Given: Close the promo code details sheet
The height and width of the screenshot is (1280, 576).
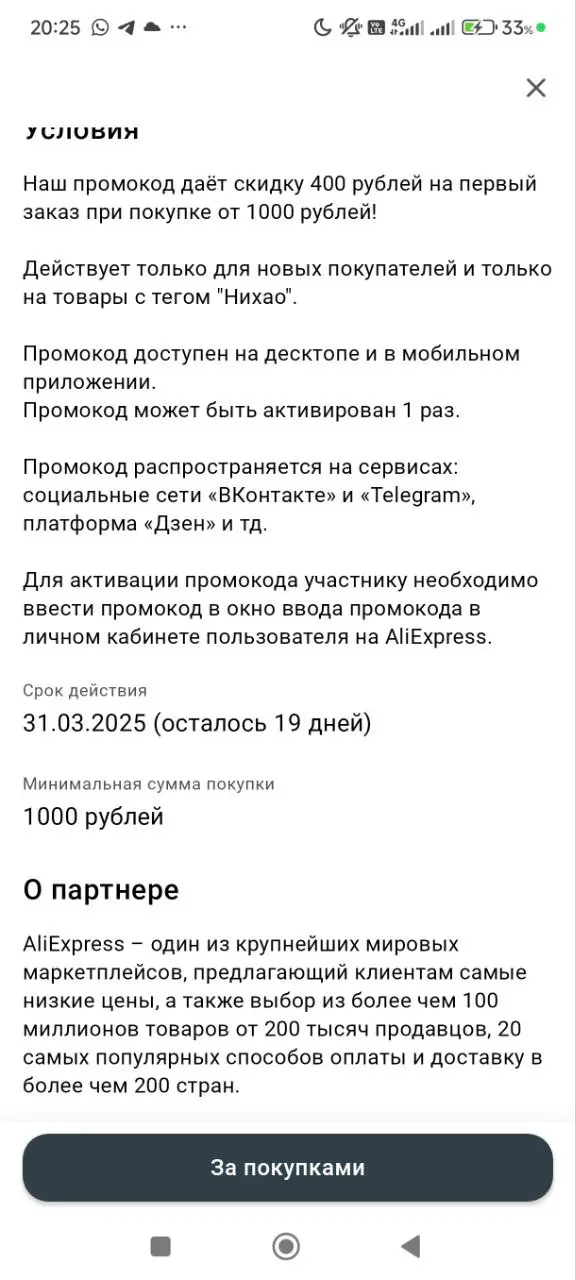Looking at the screenshot, I should click(x=536, y=88).
